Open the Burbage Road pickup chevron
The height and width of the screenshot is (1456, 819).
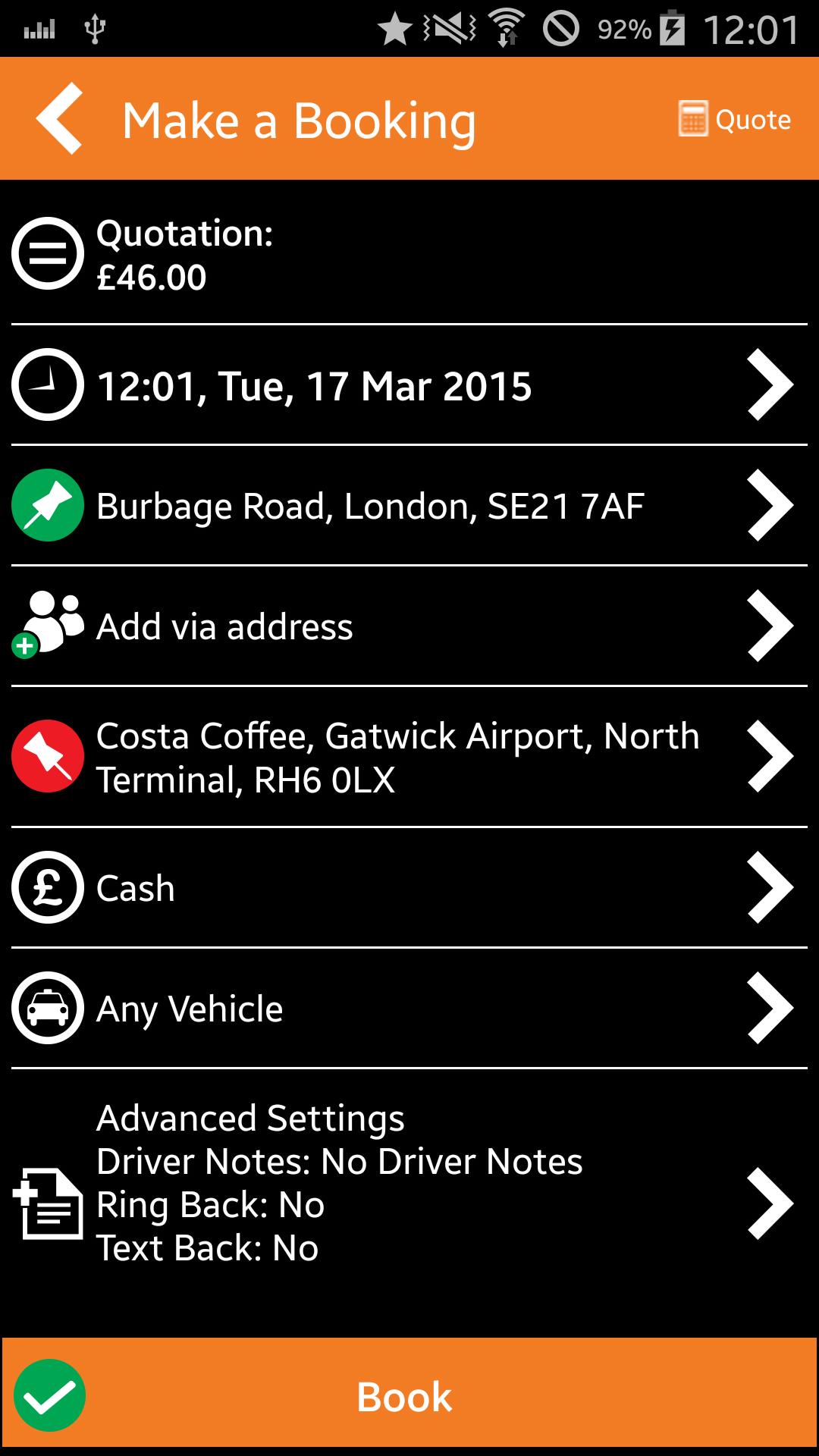click(x=769, y=505)
